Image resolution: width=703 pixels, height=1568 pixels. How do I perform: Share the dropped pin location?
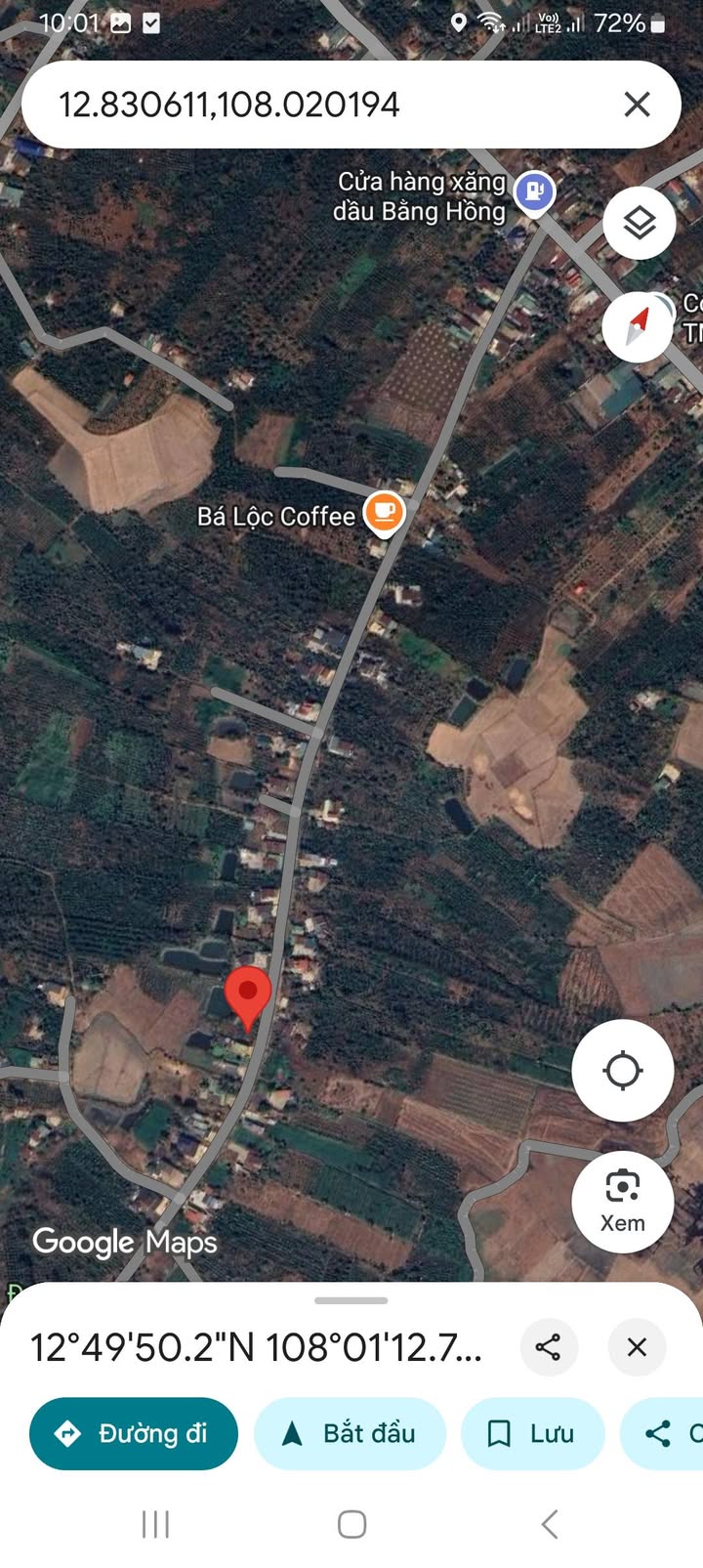[549, 1347]
